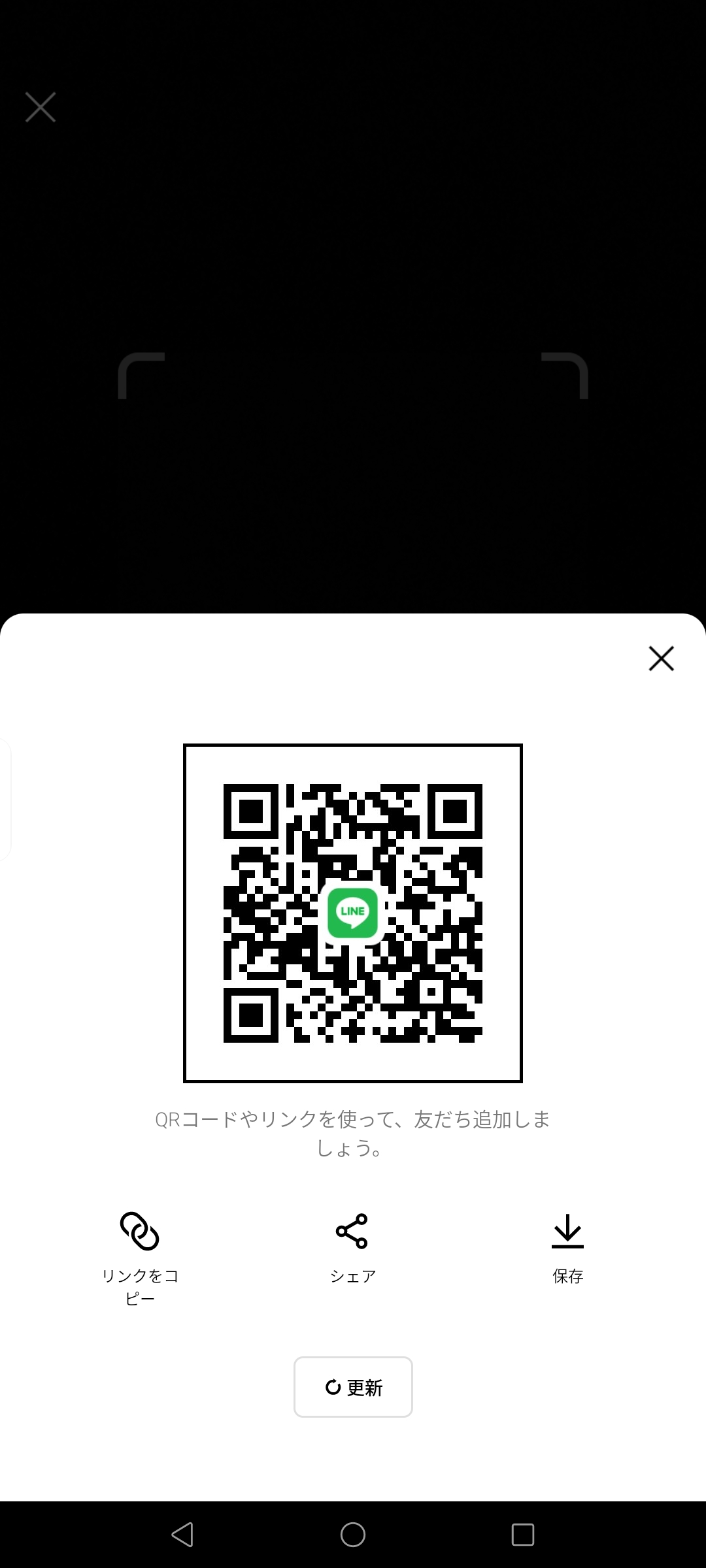Image resolution: width=706 pixels, height=1568 pixels.
Task: Open recent apps overview
Action: coord(523,1535)
